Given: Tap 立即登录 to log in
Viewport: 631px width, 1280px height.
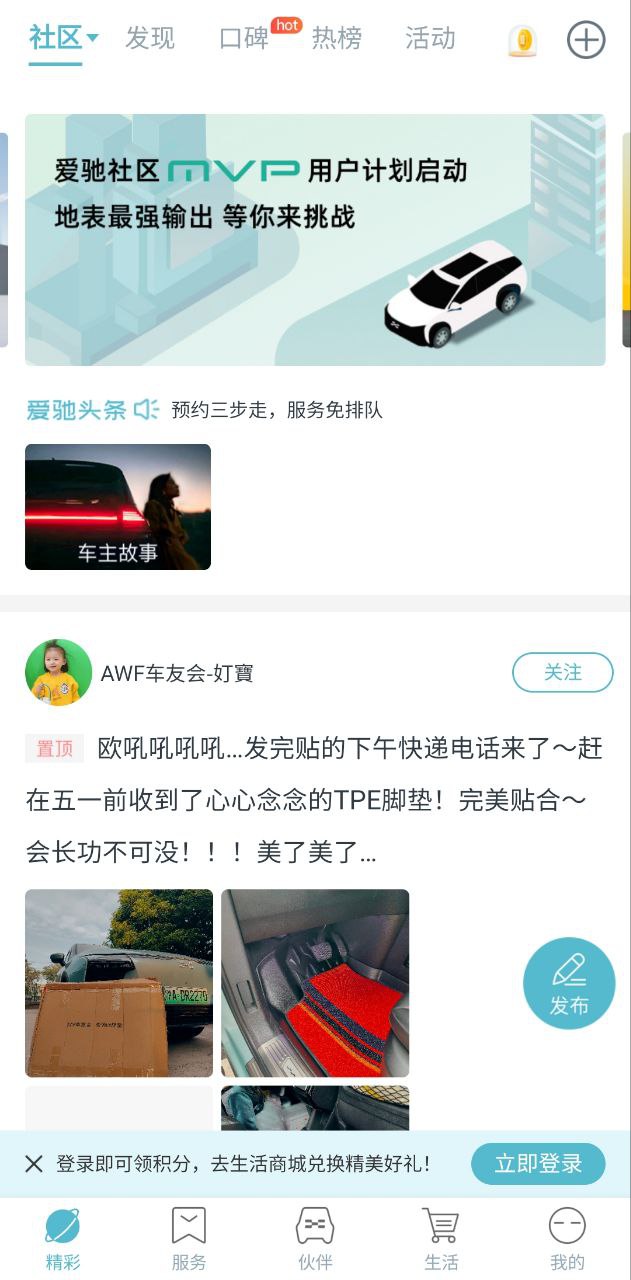Looking at the screenshot, I should [538, 1164].
